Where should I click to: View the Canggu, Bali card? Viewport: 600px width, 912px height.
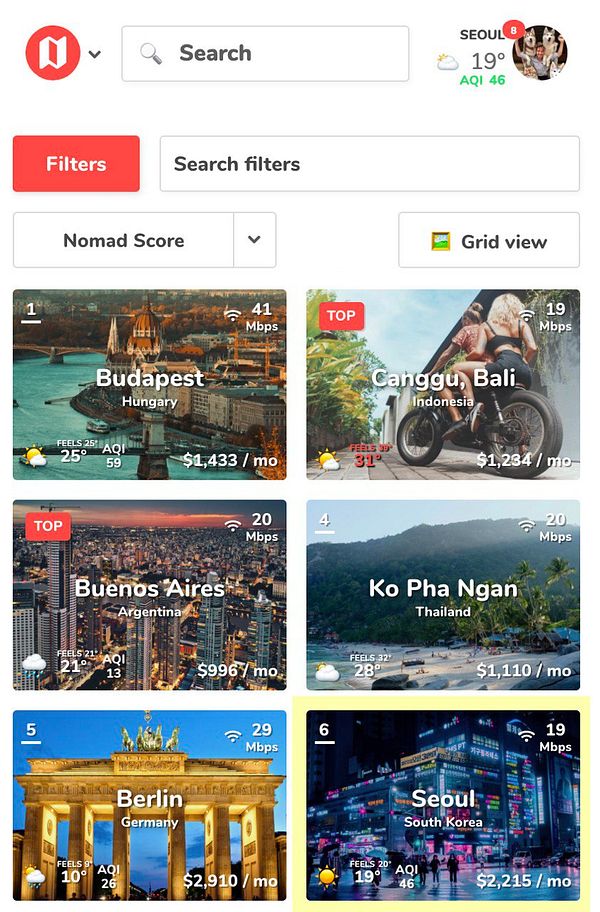(x=443, y=385)
